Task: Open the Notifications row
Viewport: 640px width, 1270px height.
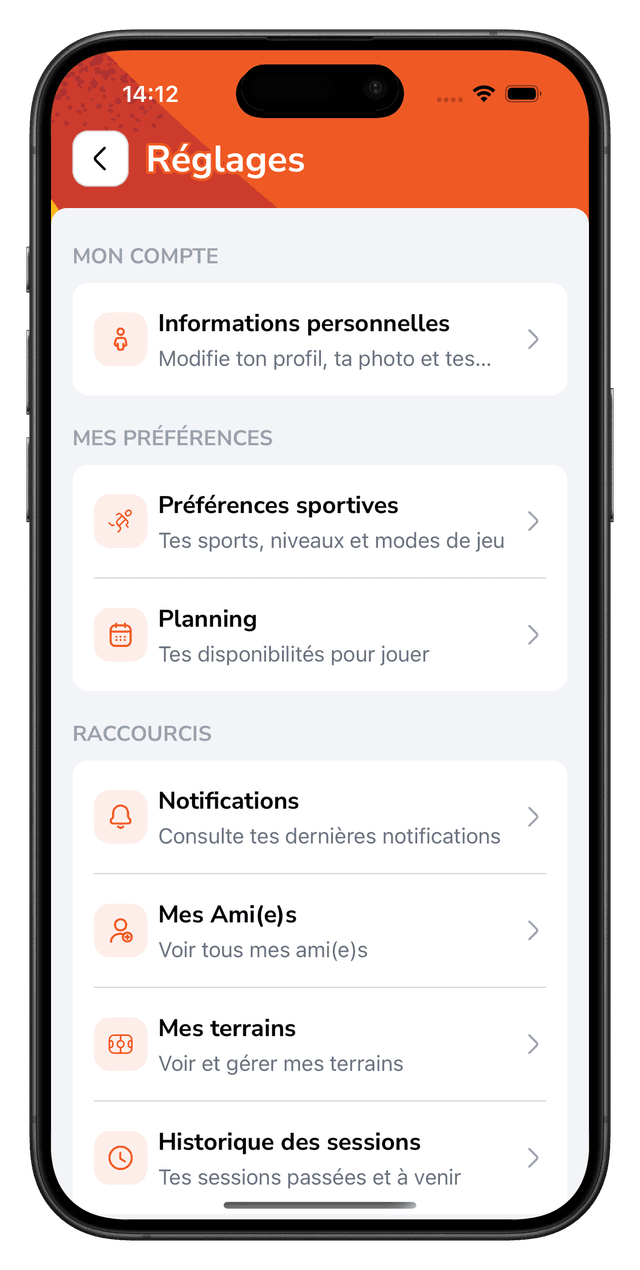Action: coord(319,817)
